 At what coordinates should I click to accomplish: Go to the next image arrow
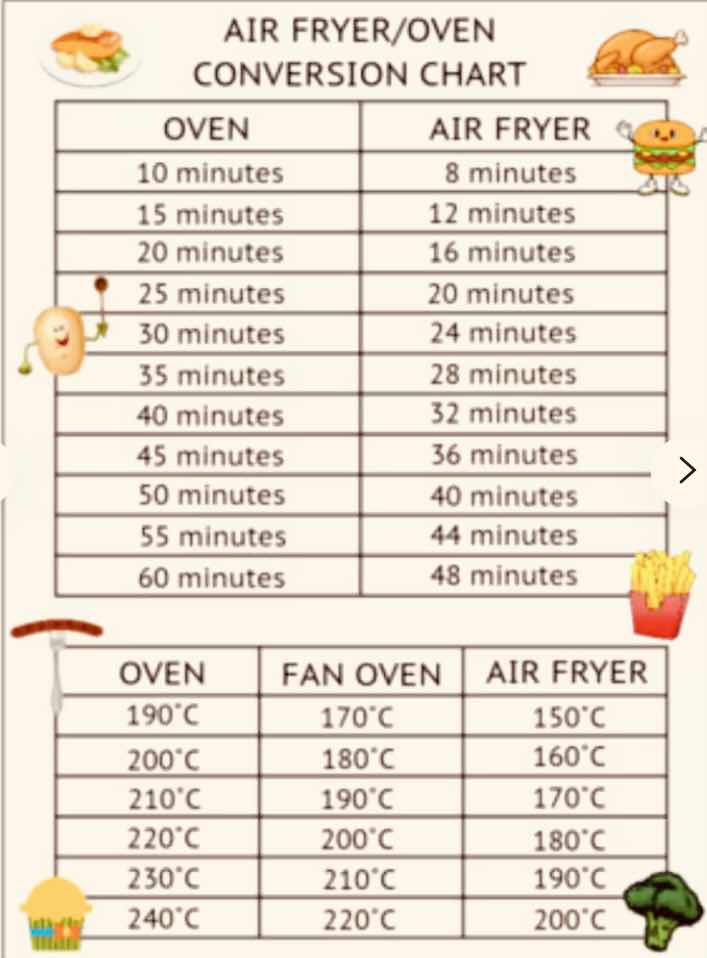[686, 470]
